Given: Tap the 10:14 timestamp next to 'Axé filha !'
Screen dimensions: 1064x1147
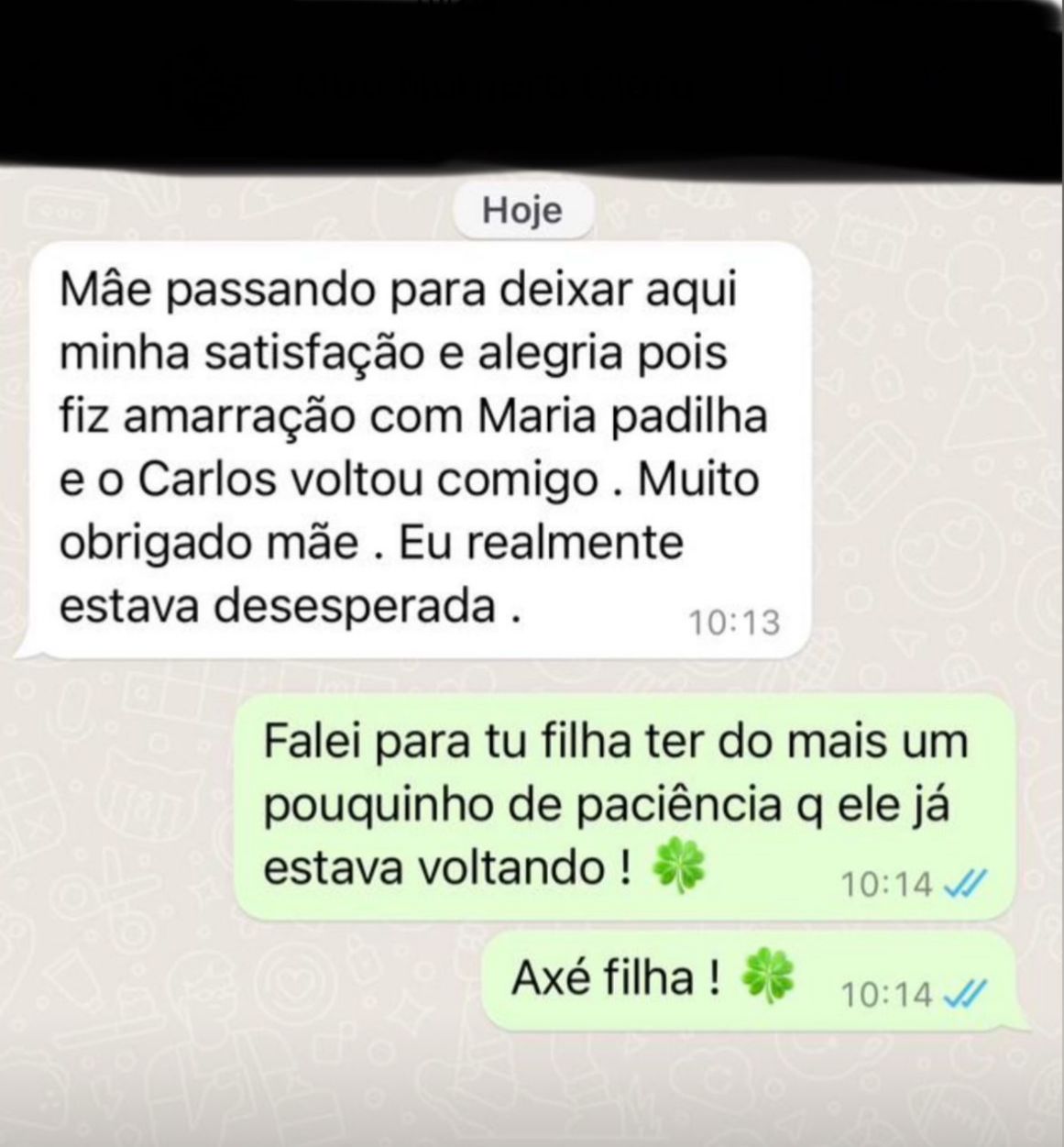Looking at the screenshot, I should 885,994.
